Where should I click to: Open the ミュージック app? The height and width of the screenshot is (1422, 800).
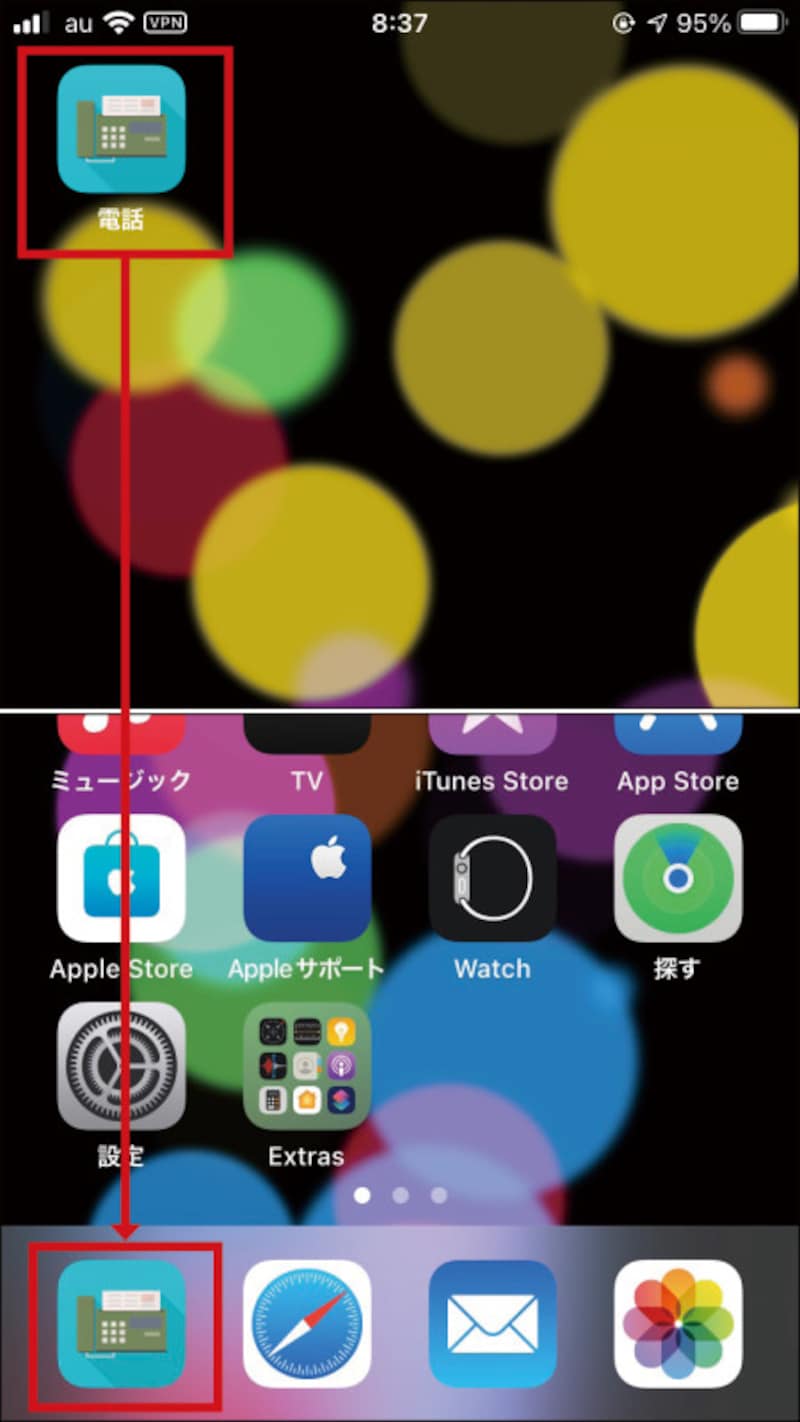[x=121, y=736]
